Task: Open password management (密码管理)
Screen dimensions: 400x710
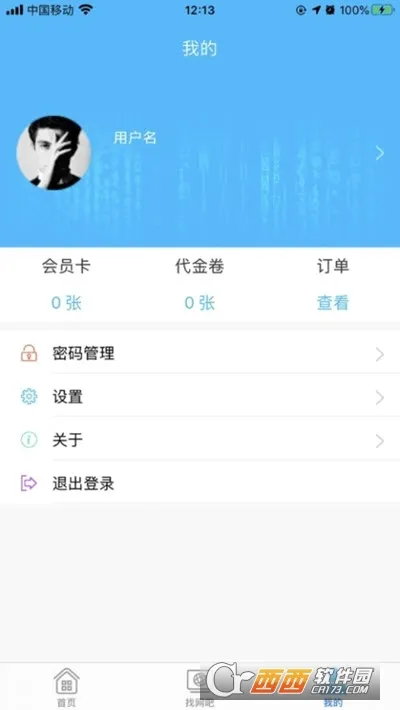Action: click(x=200, y=353)
